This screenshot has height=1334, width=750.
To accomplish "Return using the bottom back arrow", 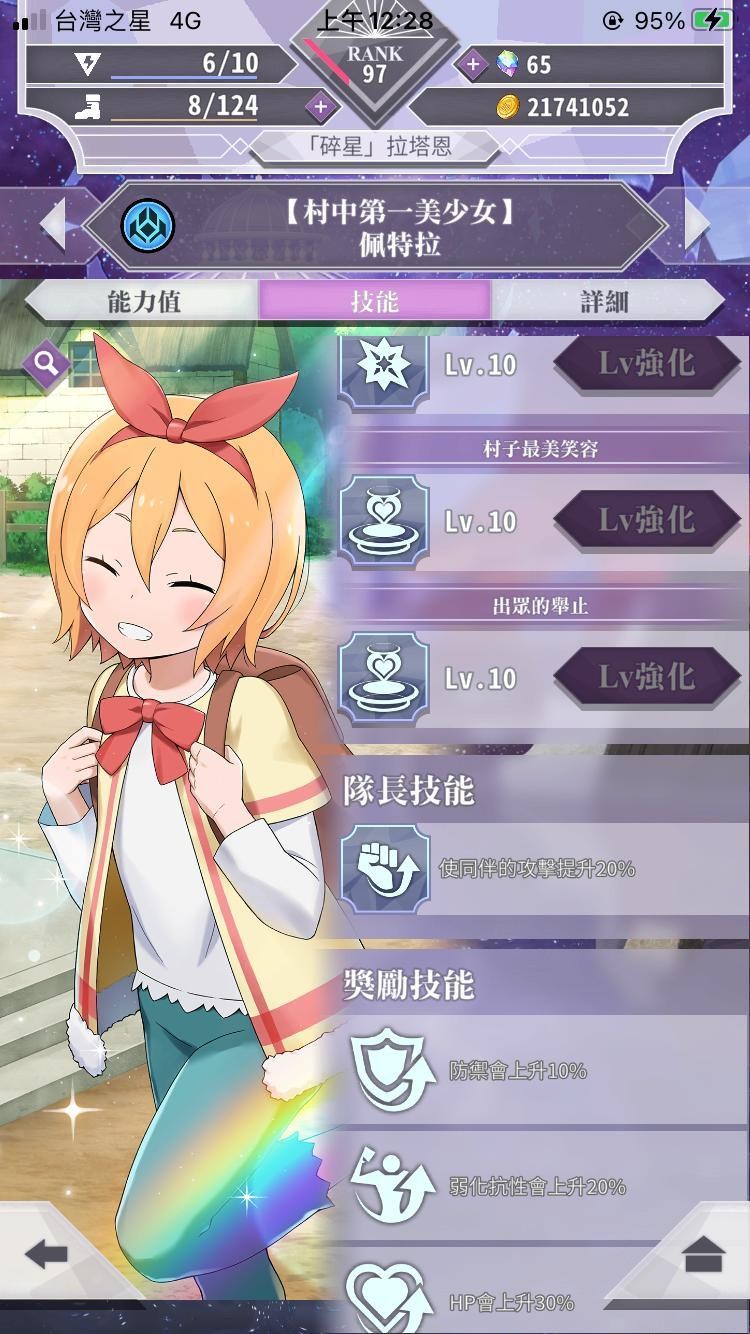I will pos(46,1253).
